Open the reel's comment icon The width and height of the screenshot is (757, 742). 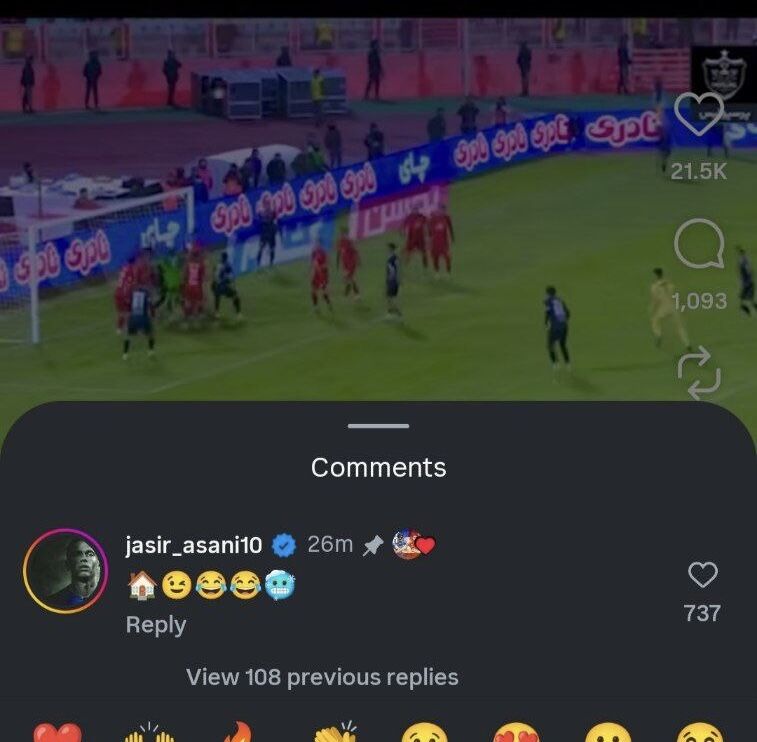(x=699, y=245)
